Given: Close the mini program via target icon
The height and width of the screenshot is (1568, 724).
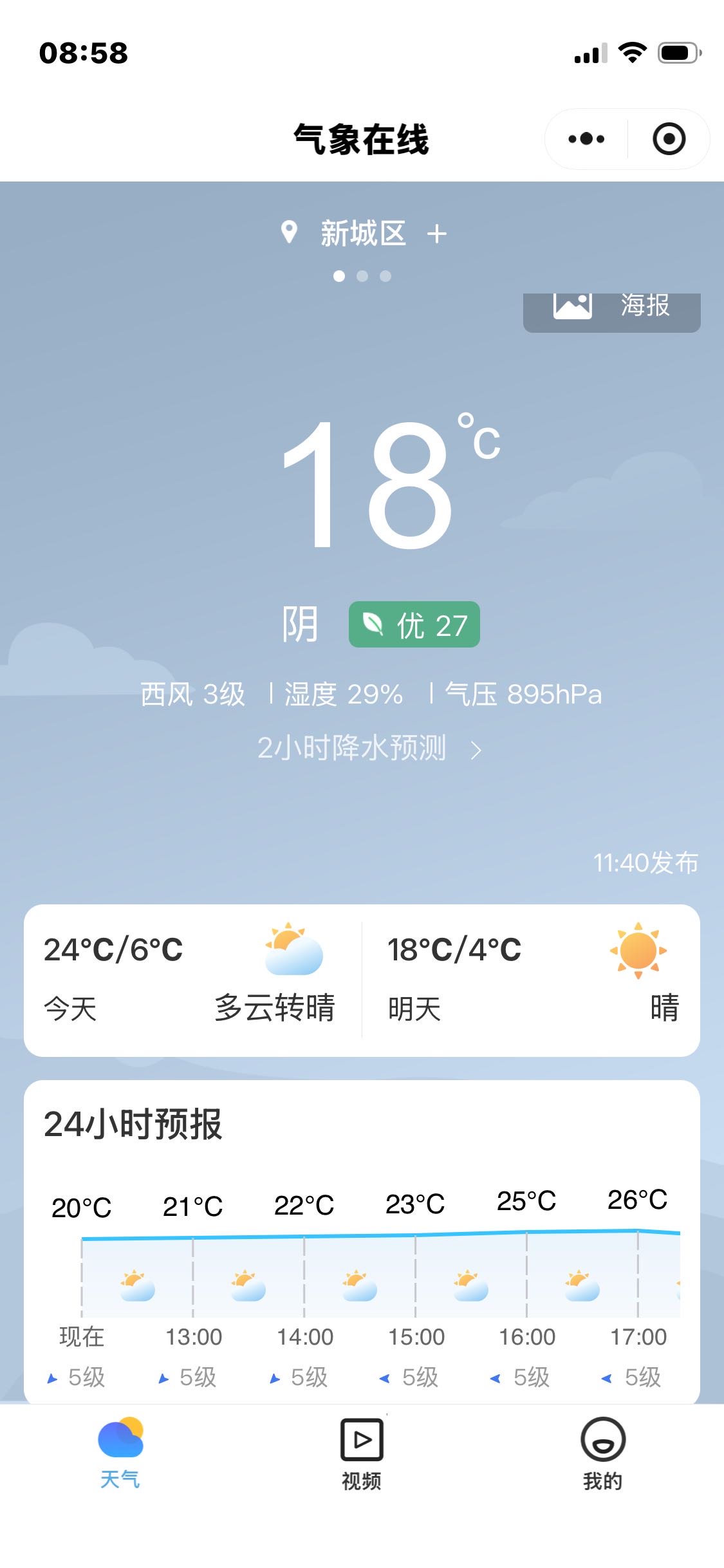Looking at the screenshot, I should tap(669, 139).
